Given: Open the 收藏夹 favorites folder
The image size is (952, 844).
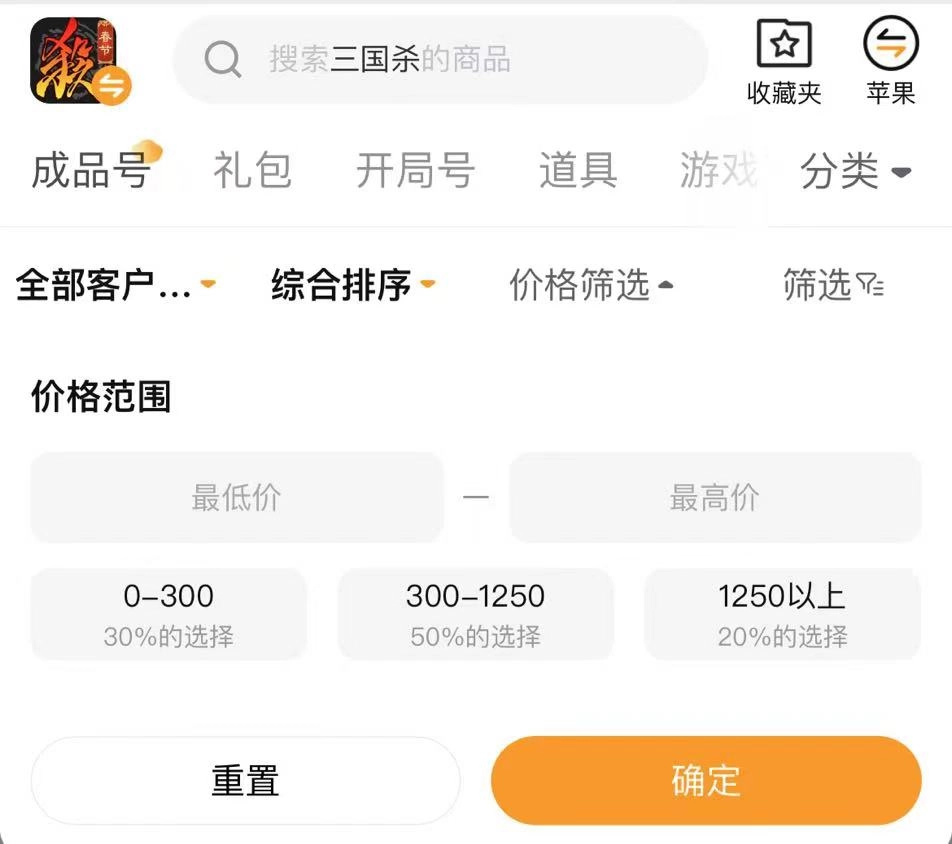Looking at the screenshot, I should pos(784,62).
